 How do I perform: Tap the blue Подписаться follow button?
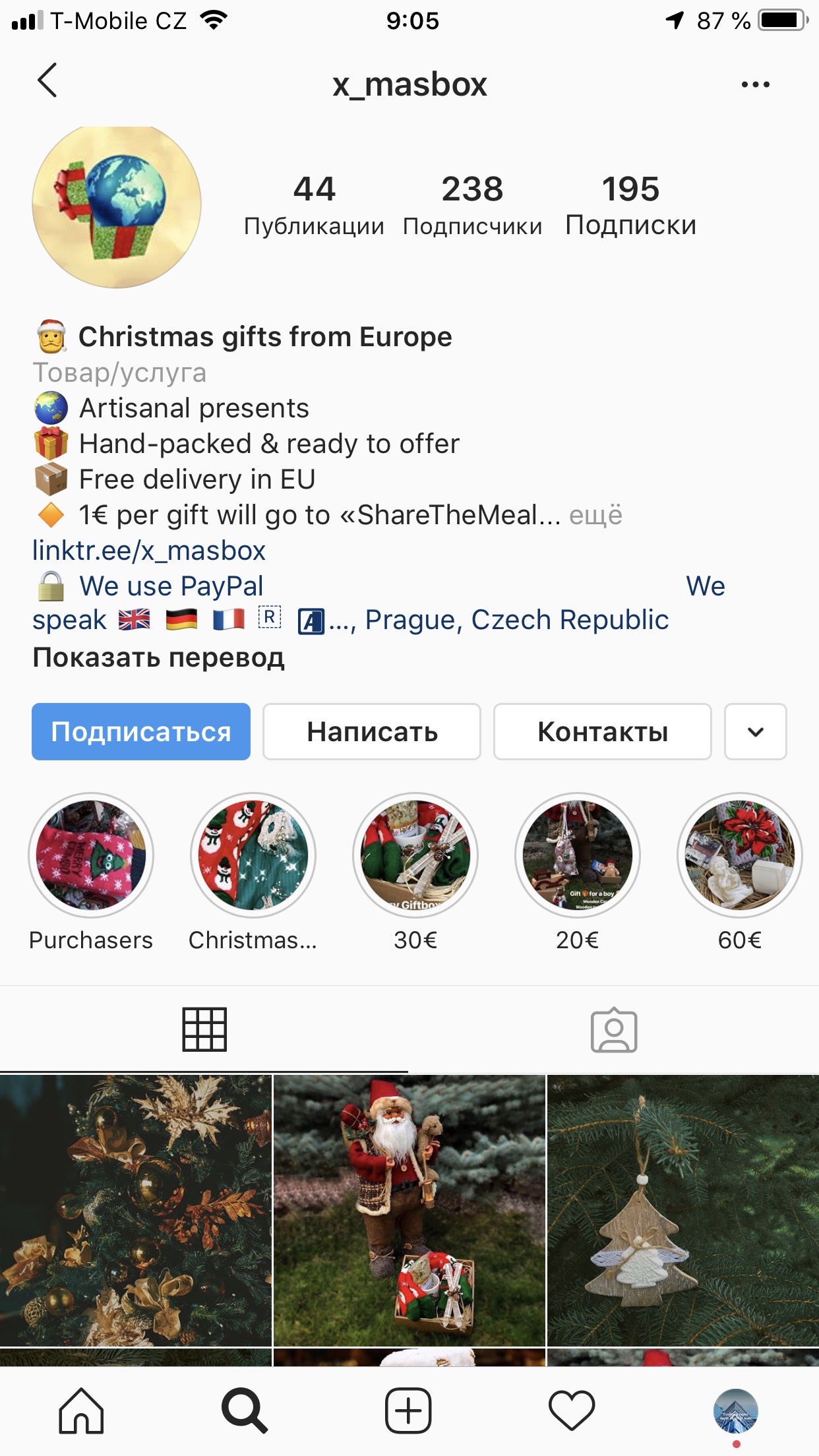[141, 732]
